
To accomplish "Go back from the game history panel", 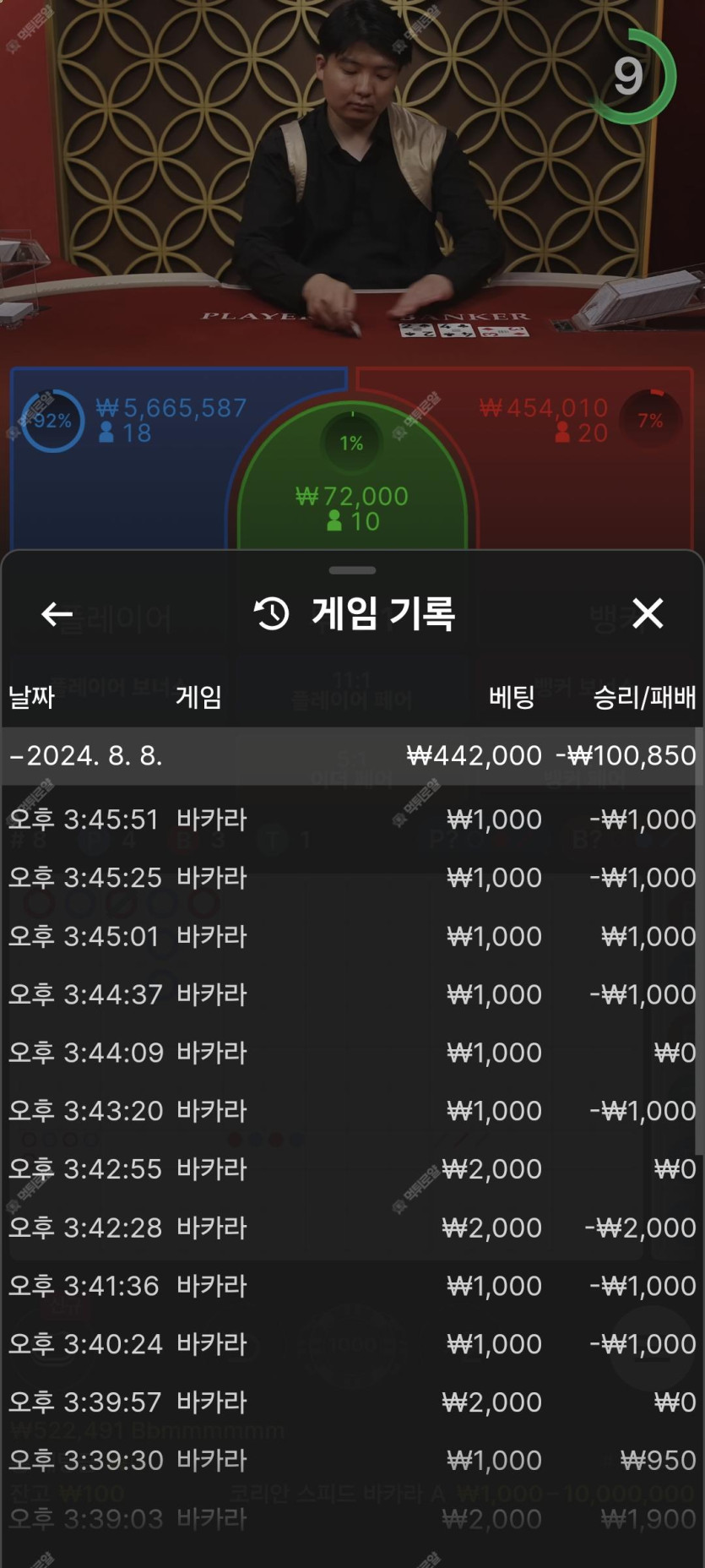I will (x=57, y=614).
